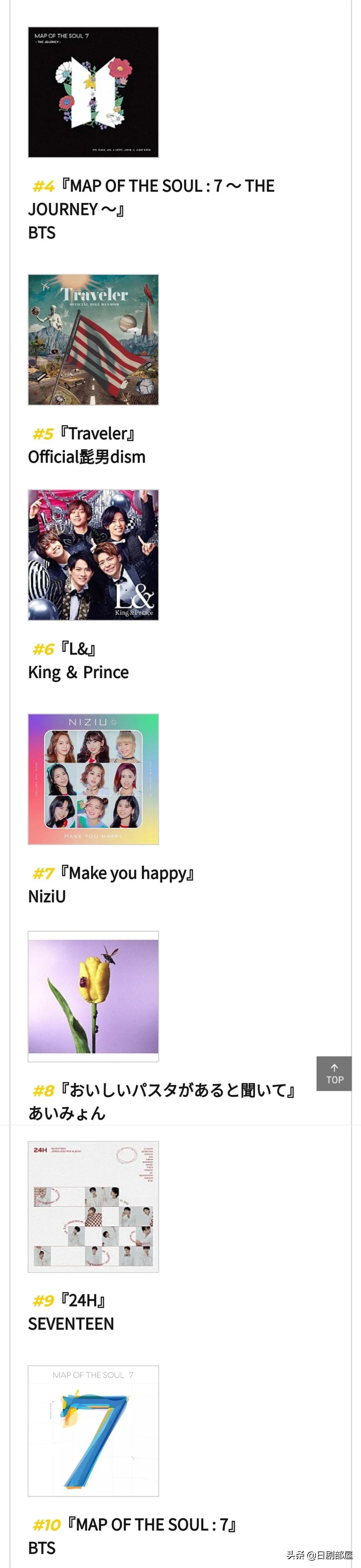This screenshot has width=361, height=1568.
Task: View the Traveler album cover
Action: point(93,340)
